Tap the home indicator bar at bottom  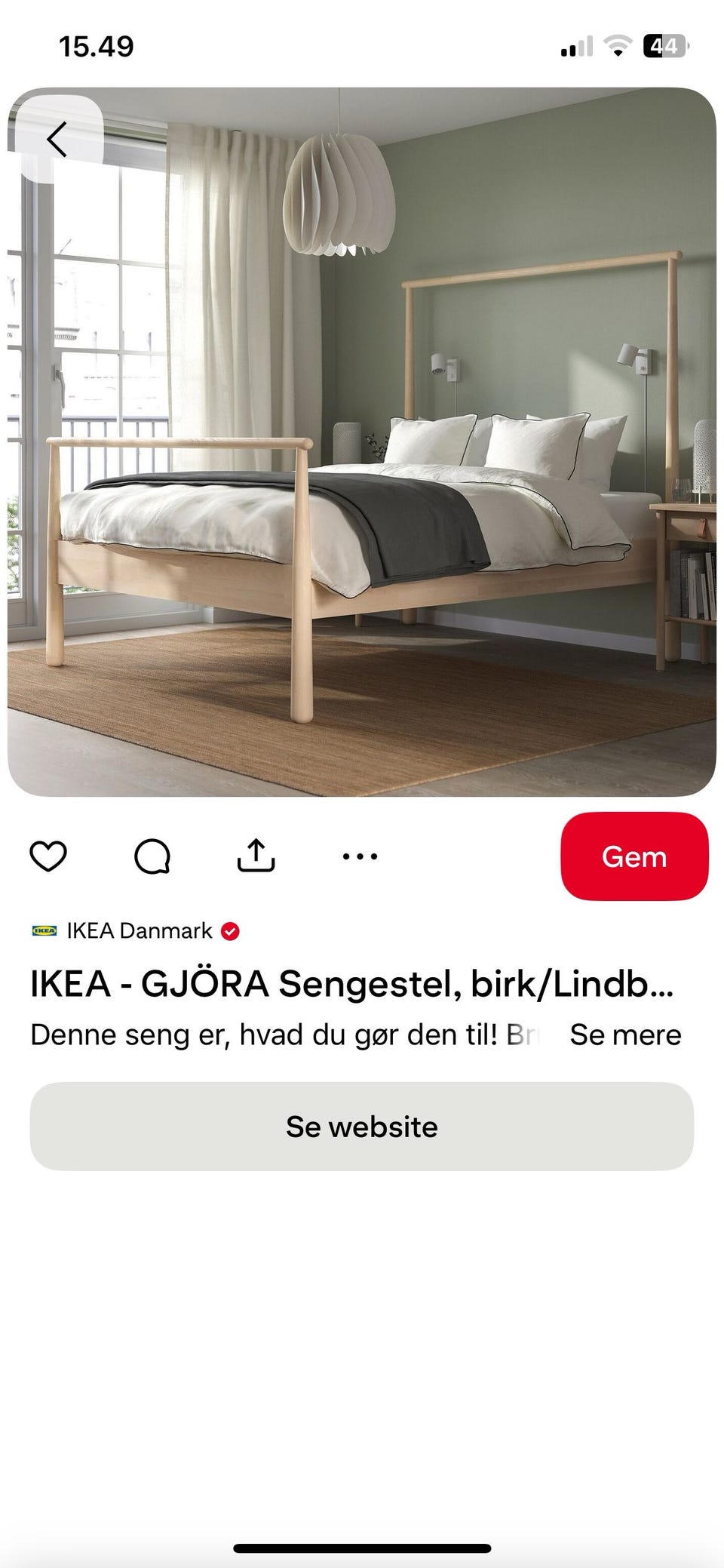(x=362, y=1548)
